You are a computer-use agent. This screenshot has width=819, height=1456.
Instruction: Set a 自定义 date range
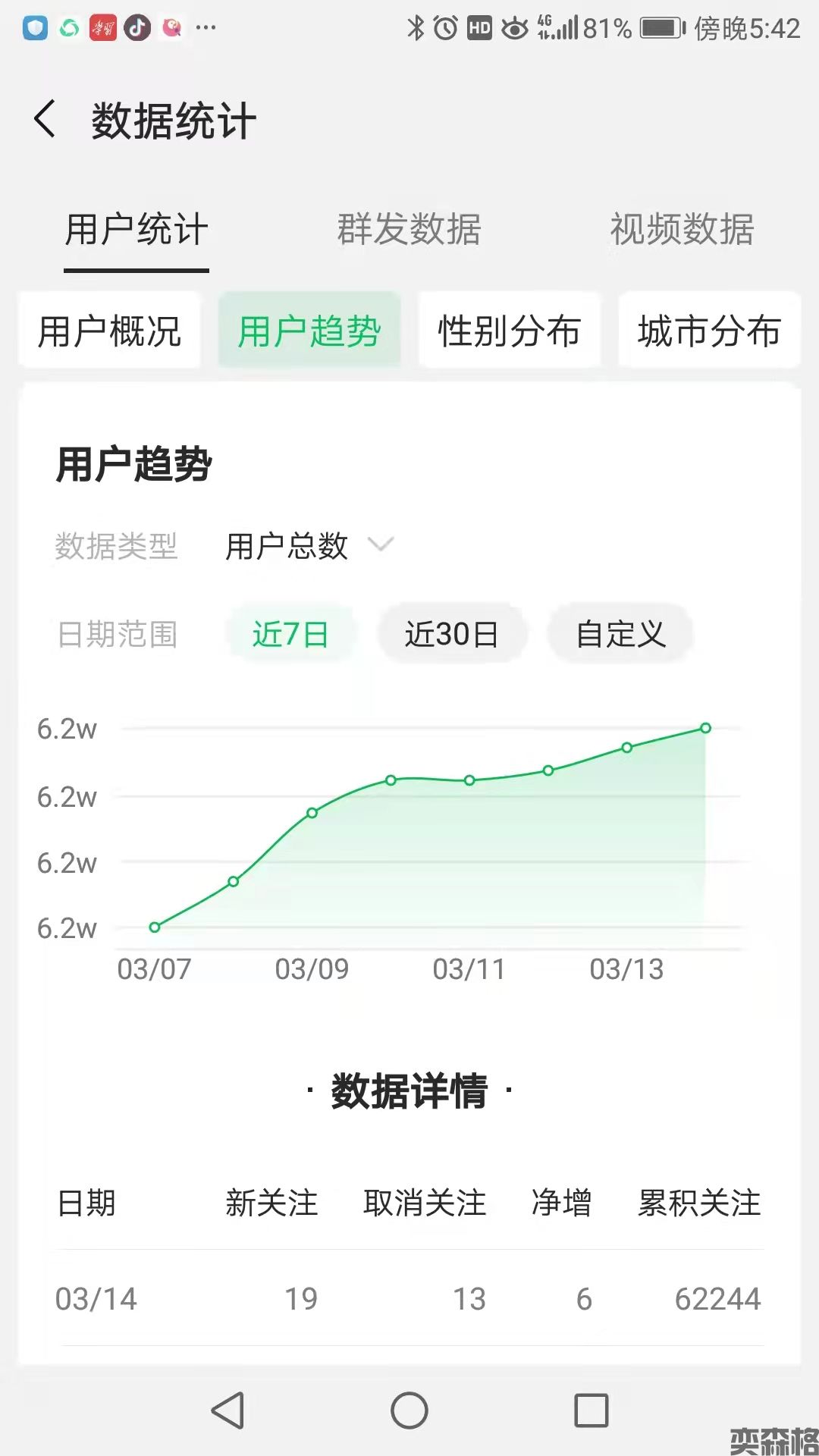pyautogui.click(x=620, y=634)
